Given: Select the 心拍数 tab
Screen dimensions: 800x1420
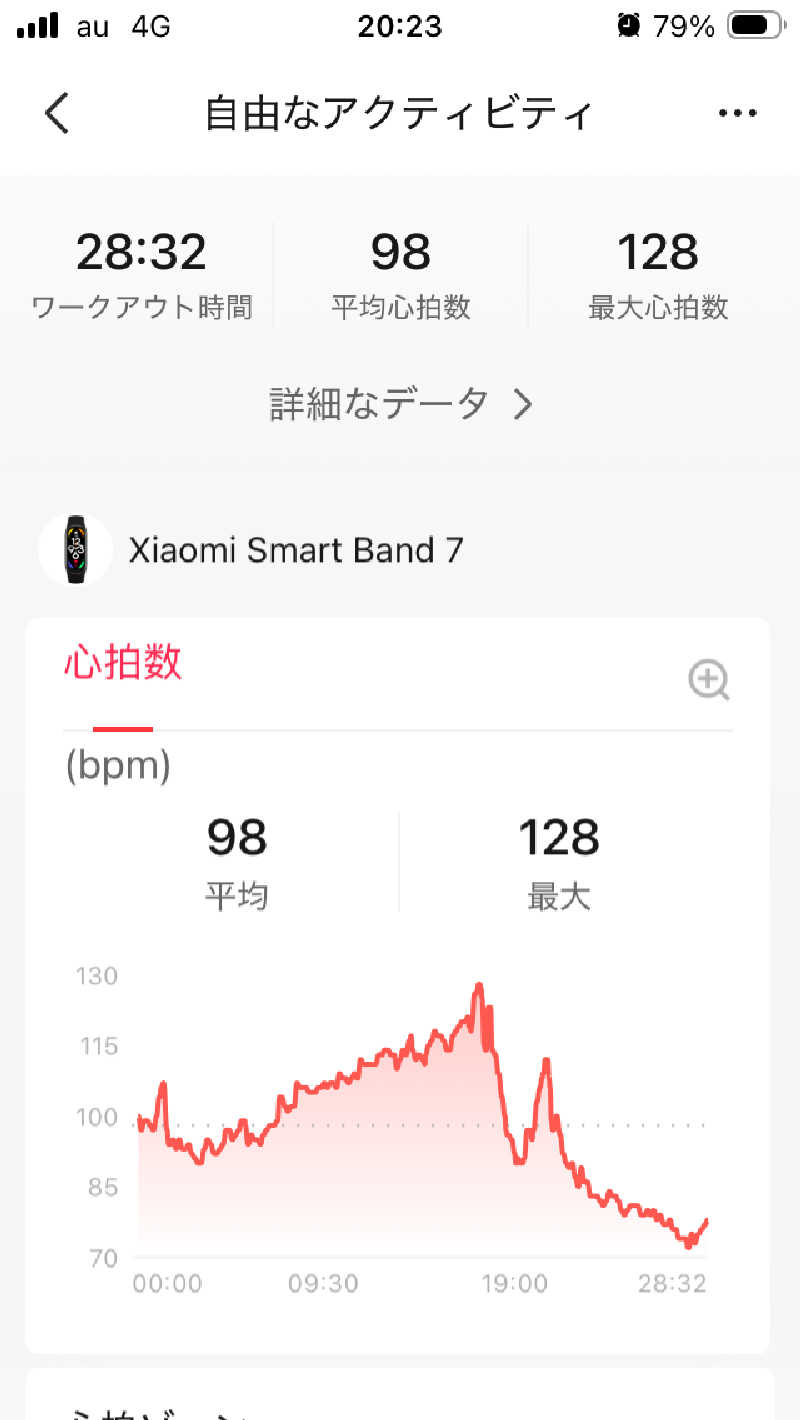Looking at the screenshot, I should 123,663.
